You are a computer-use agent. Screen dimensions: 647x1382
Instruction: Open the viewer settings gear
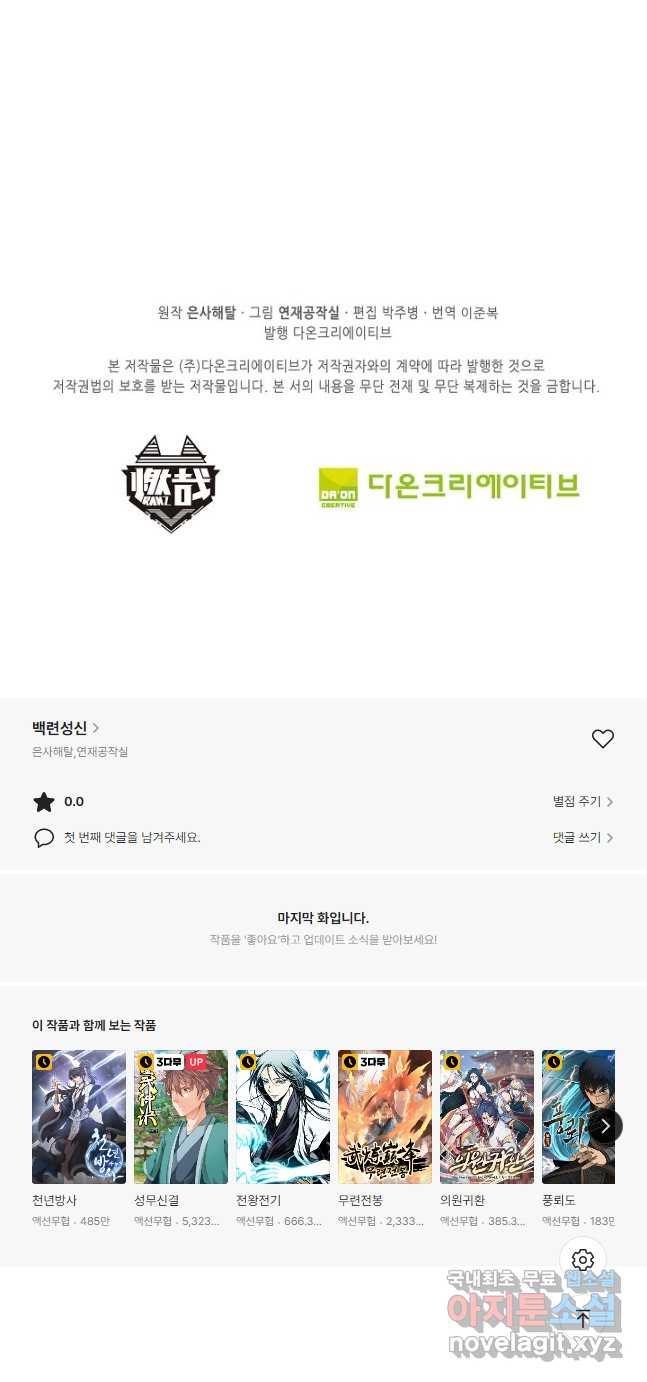tap(583, 1260)
